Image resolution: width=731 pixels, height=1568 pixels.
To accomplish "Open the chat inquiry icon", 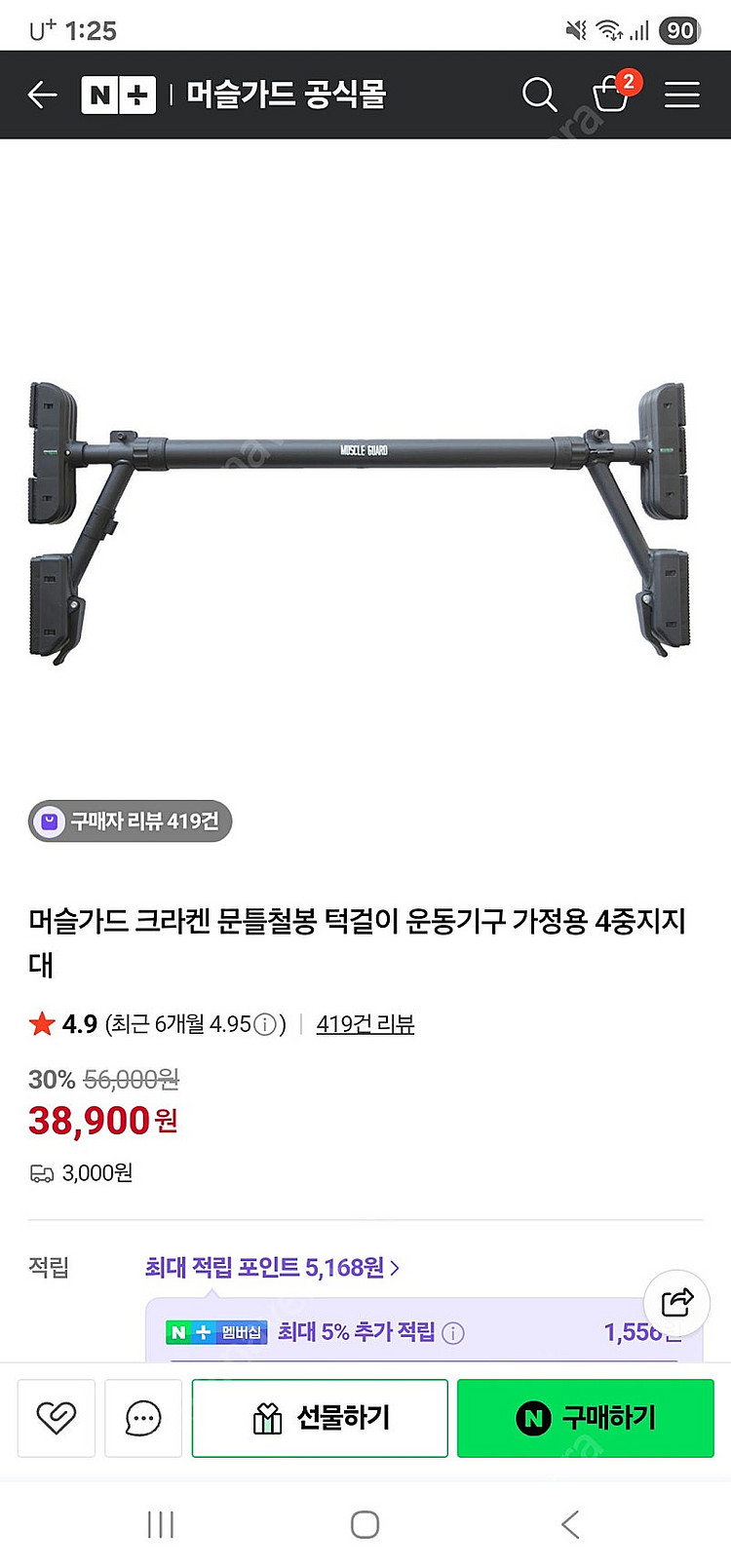I will (x=143, y=1418).
